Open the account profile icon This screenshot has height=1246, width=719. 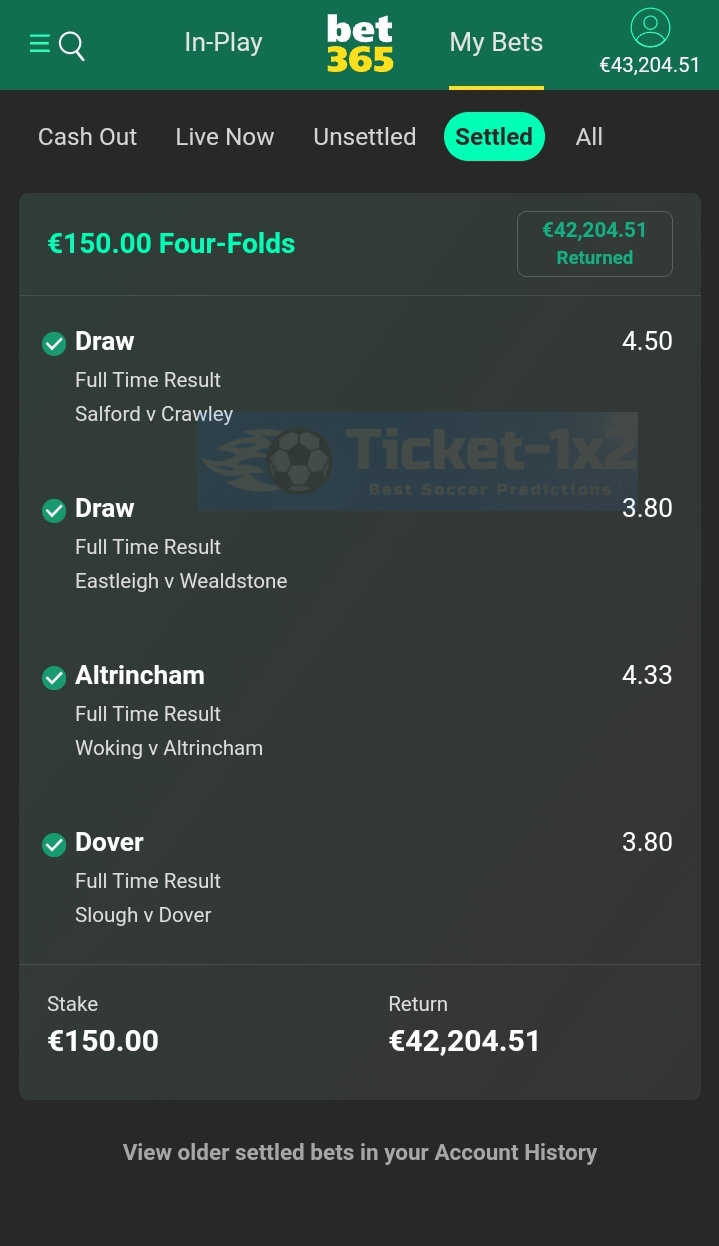[650, 28]
